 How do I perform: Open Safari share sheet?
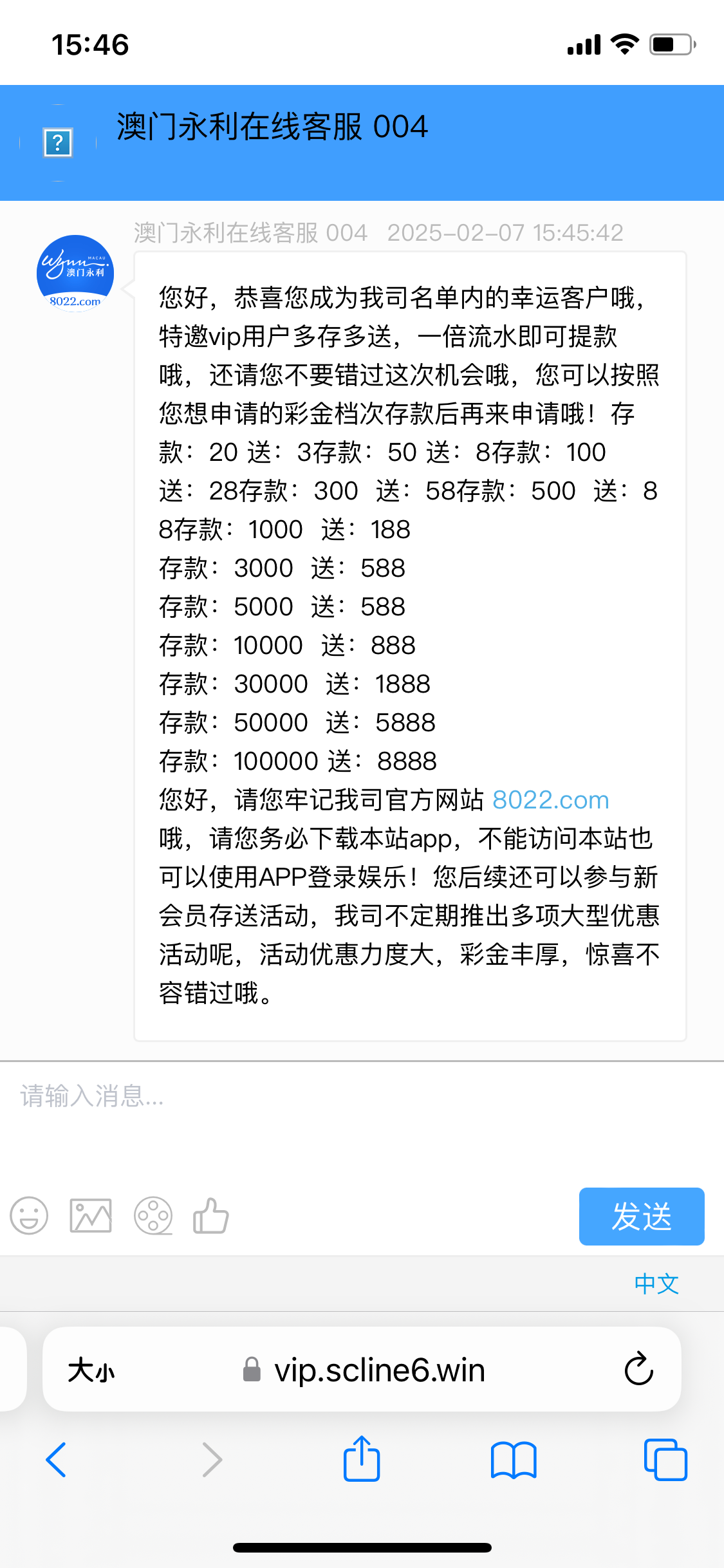click(362, 1458)
